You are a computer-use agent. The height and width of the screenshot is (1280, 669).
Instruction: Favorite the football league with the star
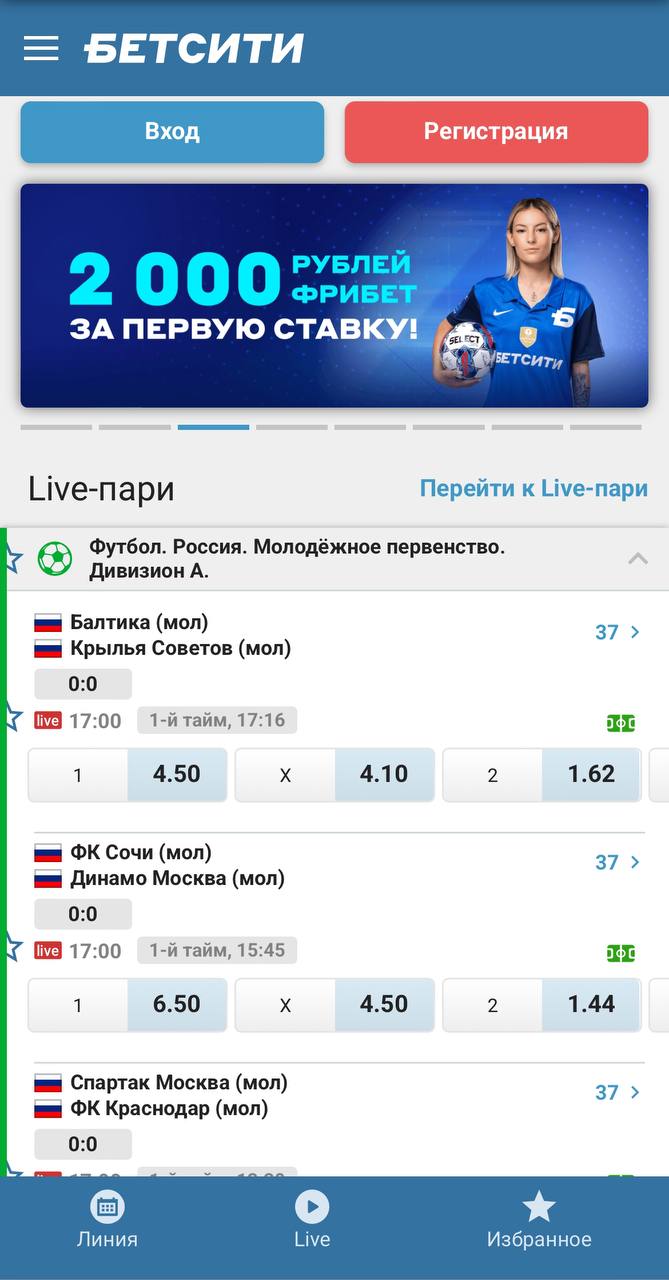12,558
